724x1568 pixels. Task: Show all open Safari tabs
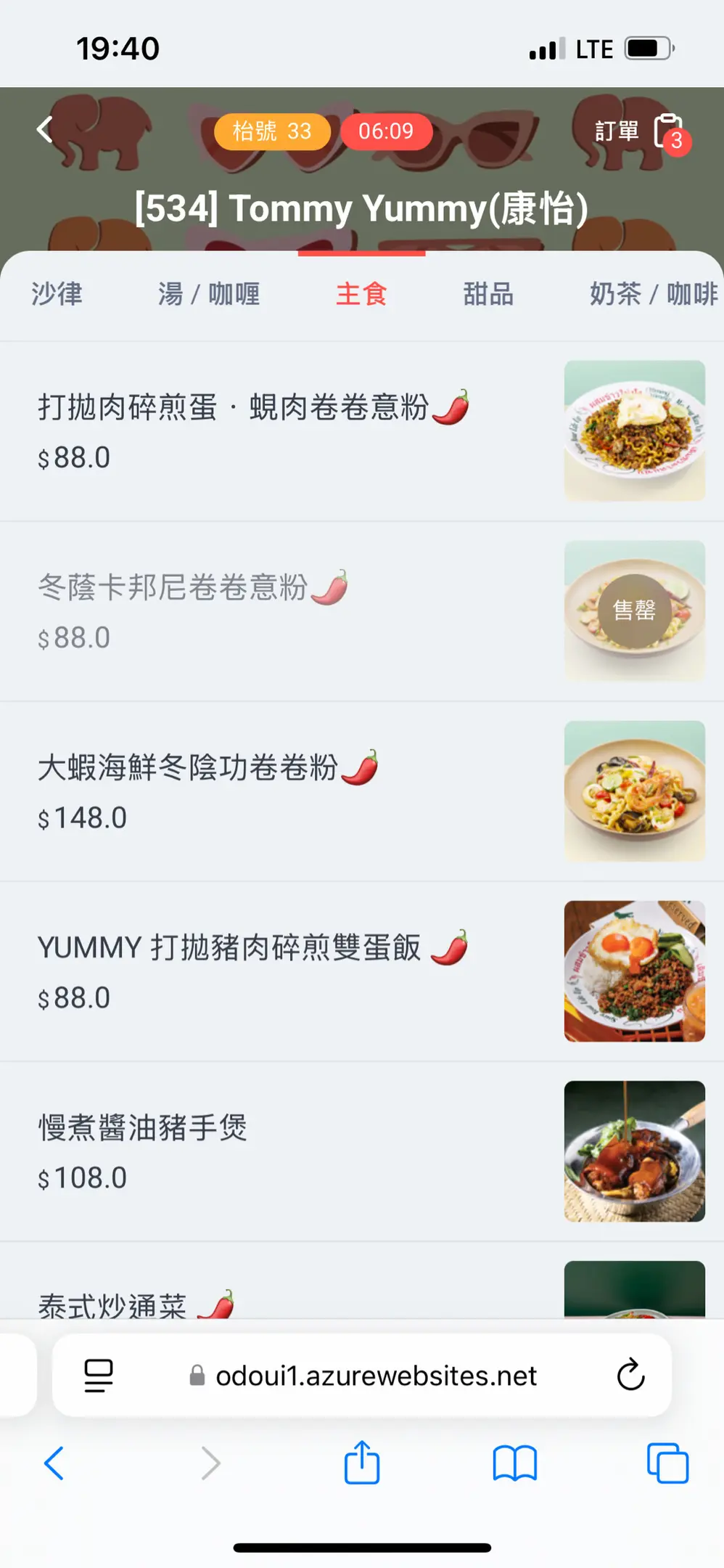click(x=667, y=1463)
